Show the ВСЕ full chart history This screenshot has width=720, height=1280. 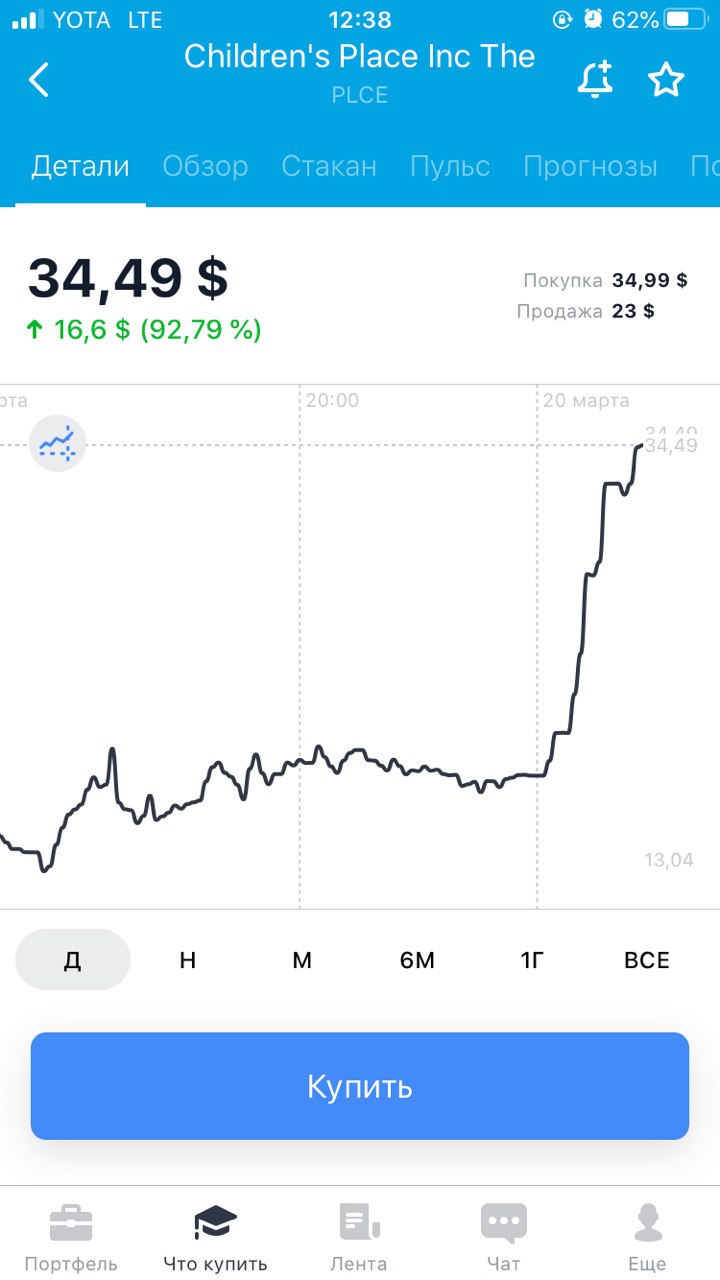click(x=647, y=960)
